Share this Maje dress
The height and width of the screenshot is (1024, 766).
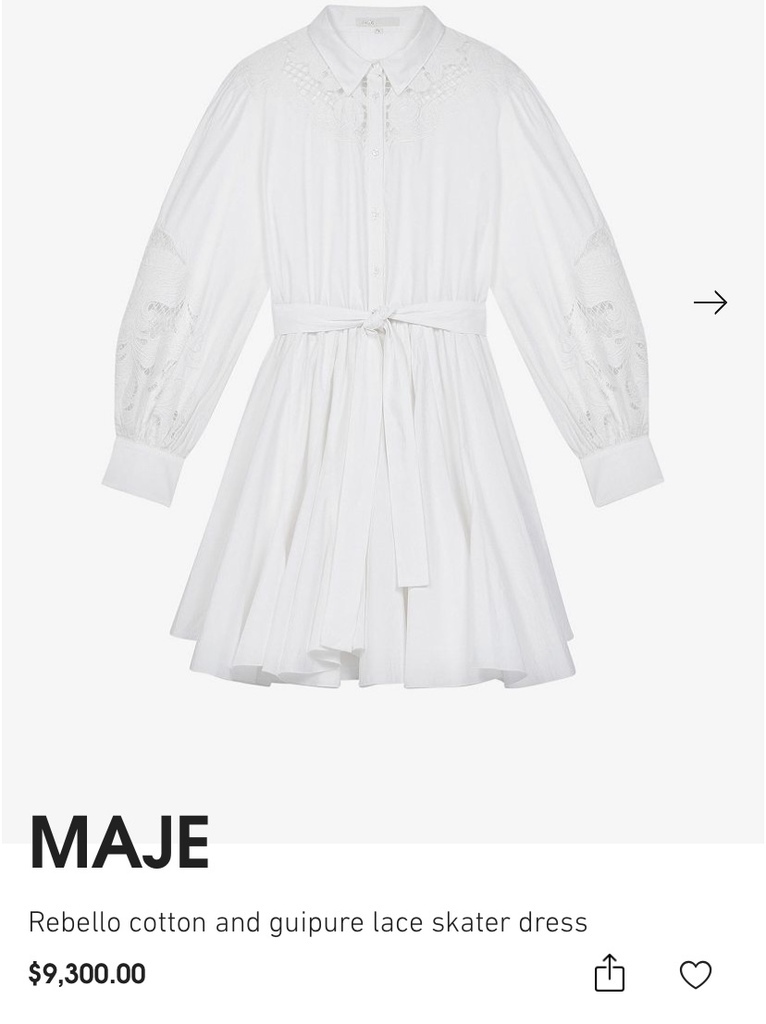point(609,973)
